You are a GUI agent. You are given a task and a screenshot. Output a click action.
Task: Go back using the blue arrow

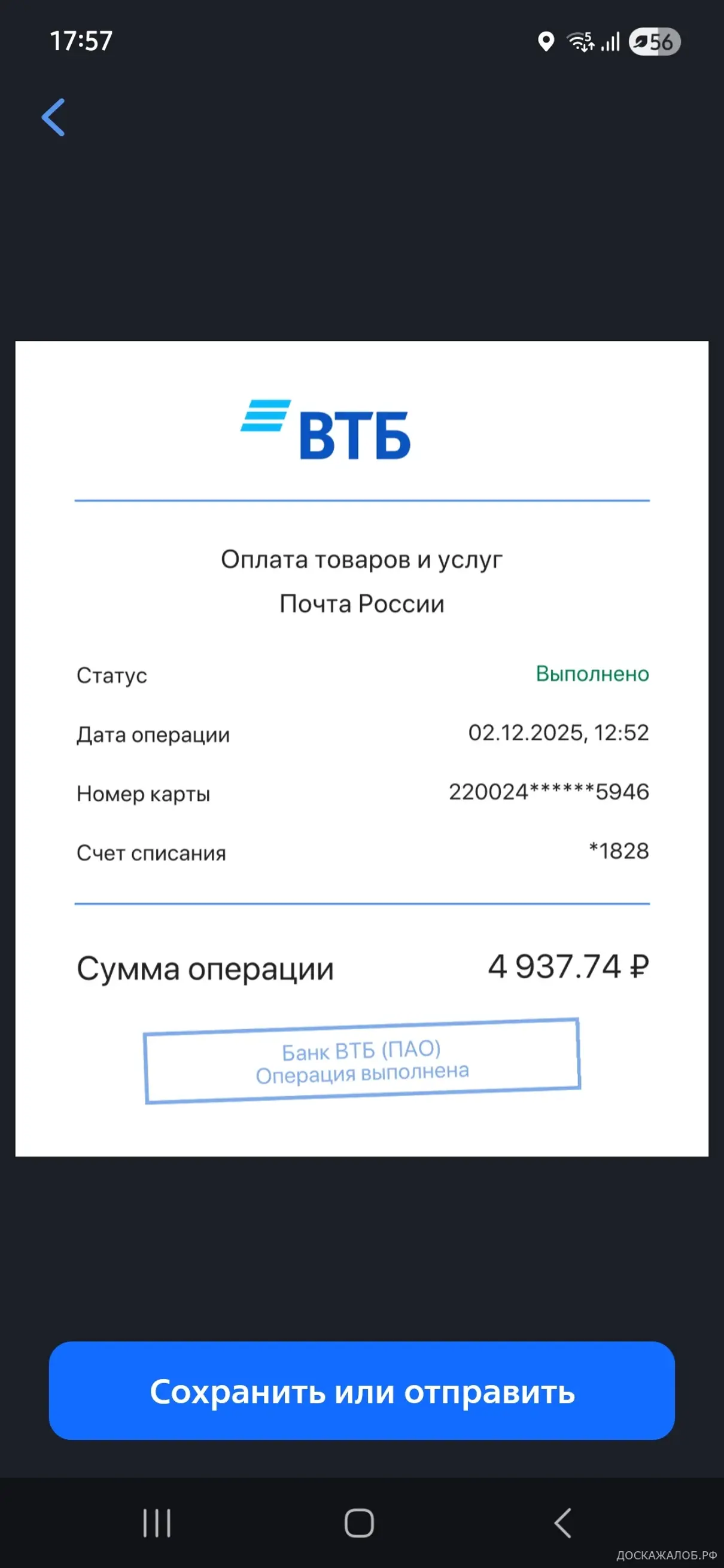(x=54, y=117)
